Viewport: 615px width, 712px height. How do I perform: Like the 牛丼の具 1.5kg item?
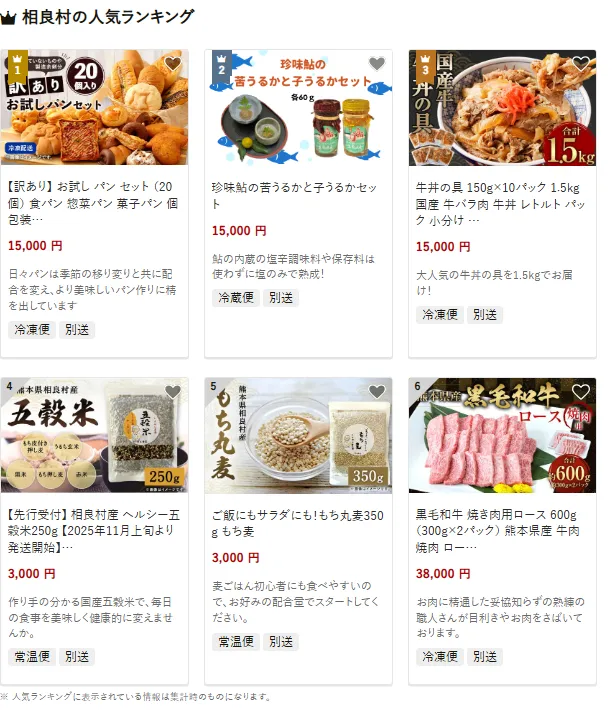581,64
